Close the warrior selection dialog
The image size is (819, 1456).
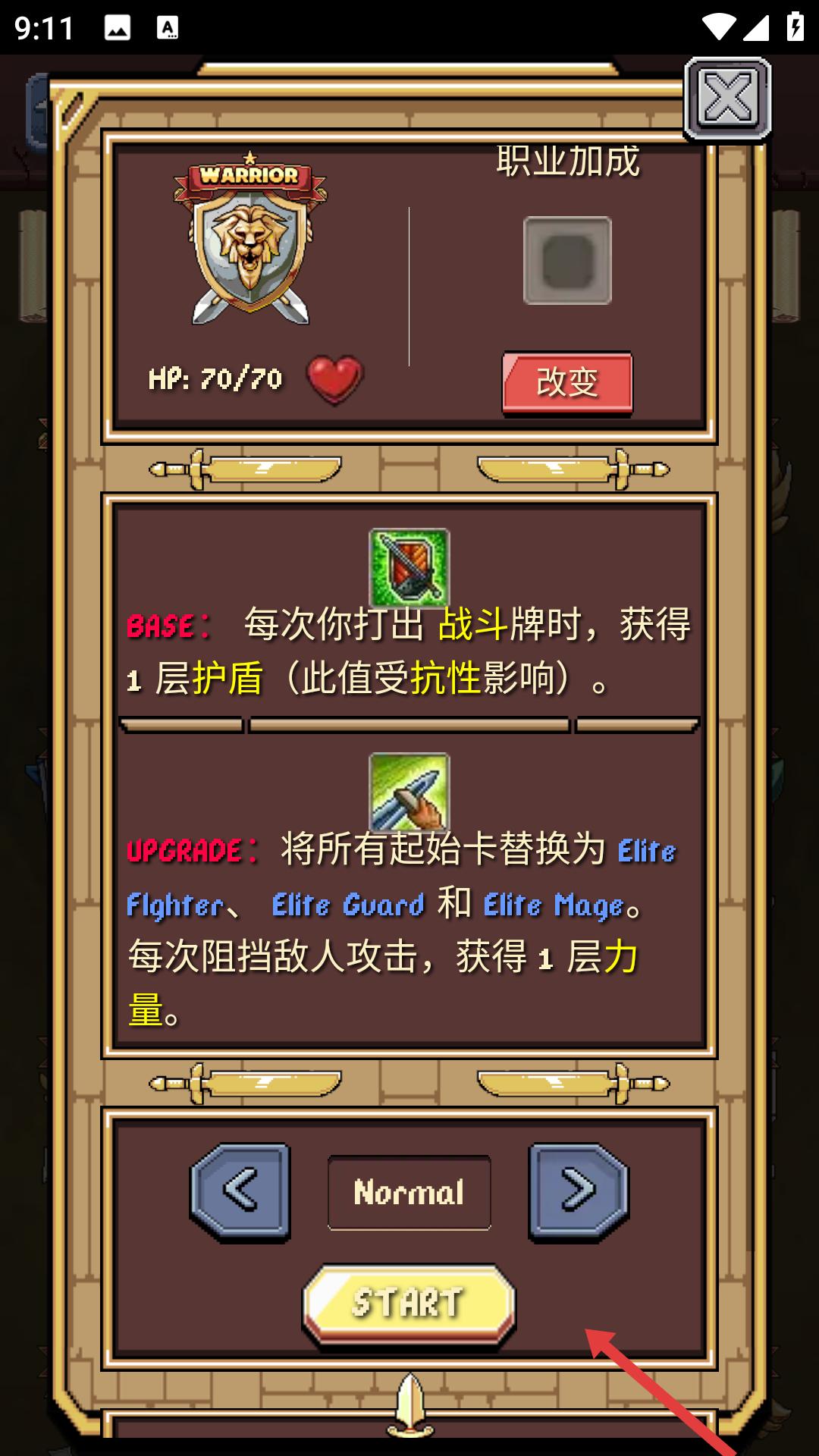tap(727, 99)
